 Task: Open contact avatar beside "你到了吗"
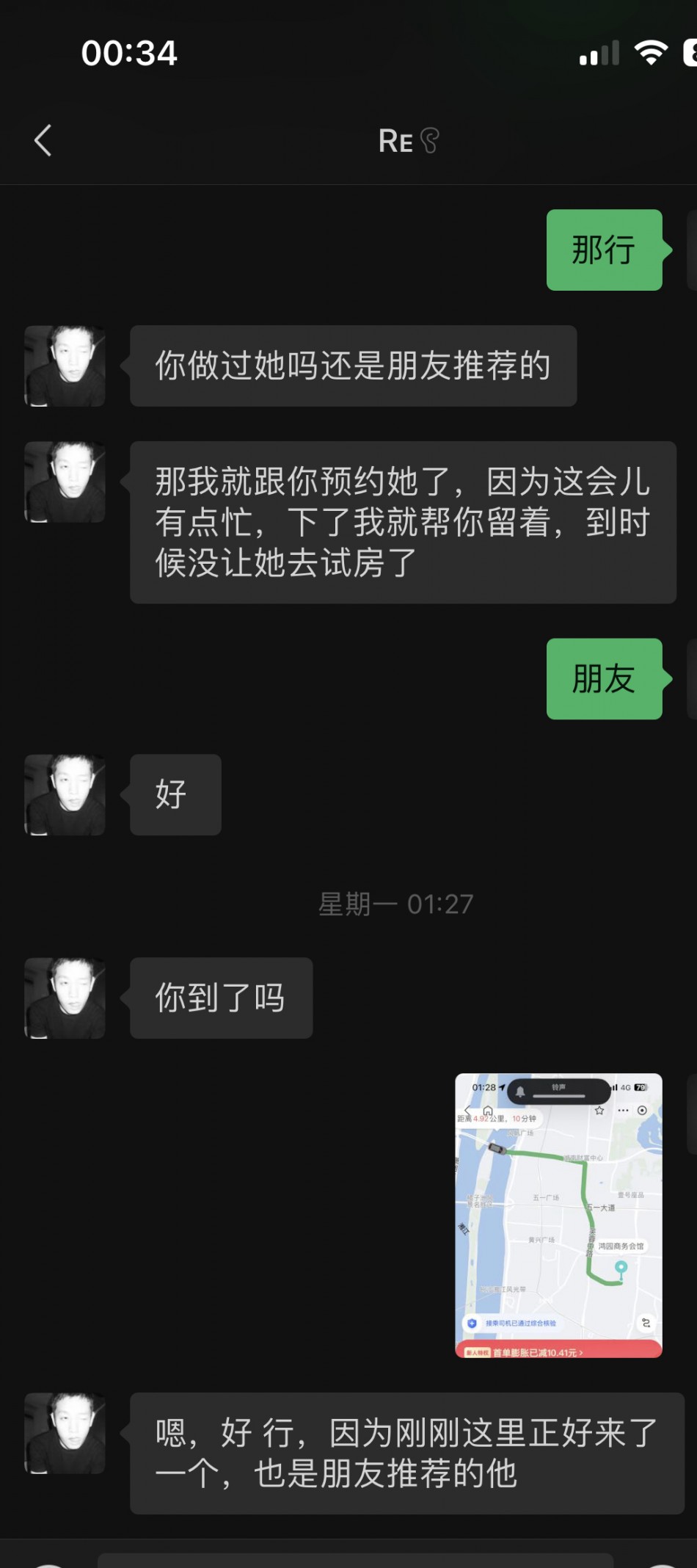tap(65, 998)
